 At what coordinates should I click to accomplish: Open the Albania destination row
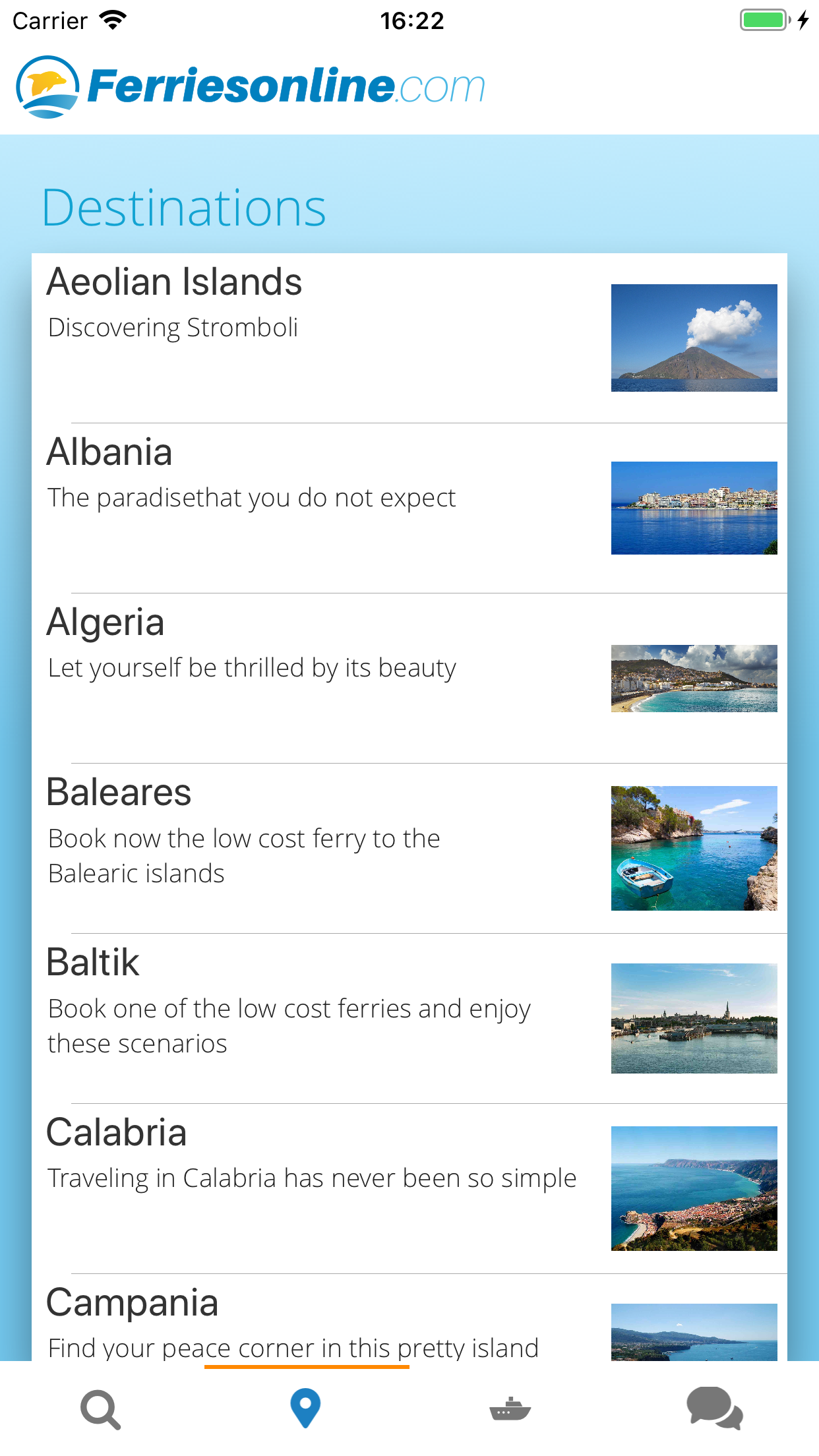[409, 508]
